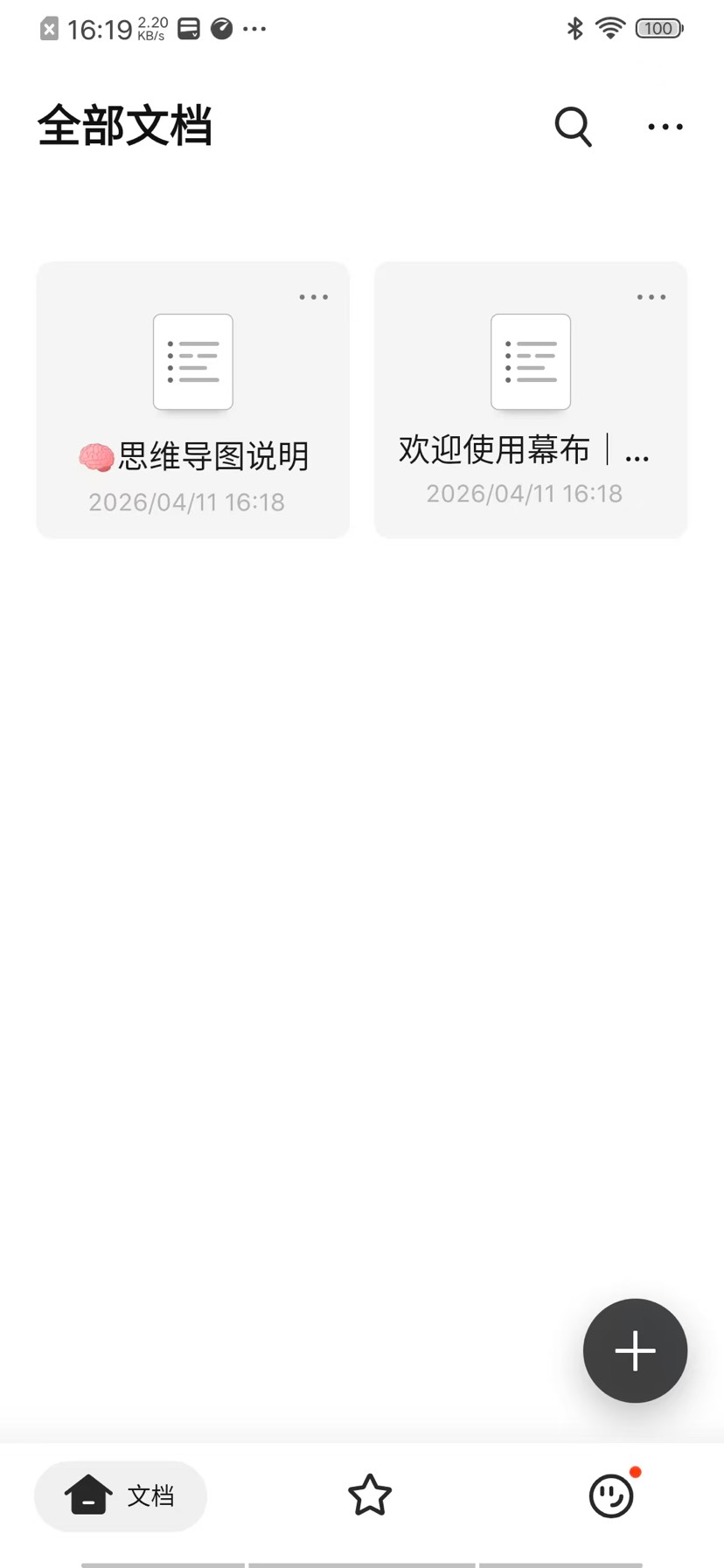Tap the Bluetooth icon in the status bar
This screenshot has width=724, height=1568.
(x=574, y=28)
